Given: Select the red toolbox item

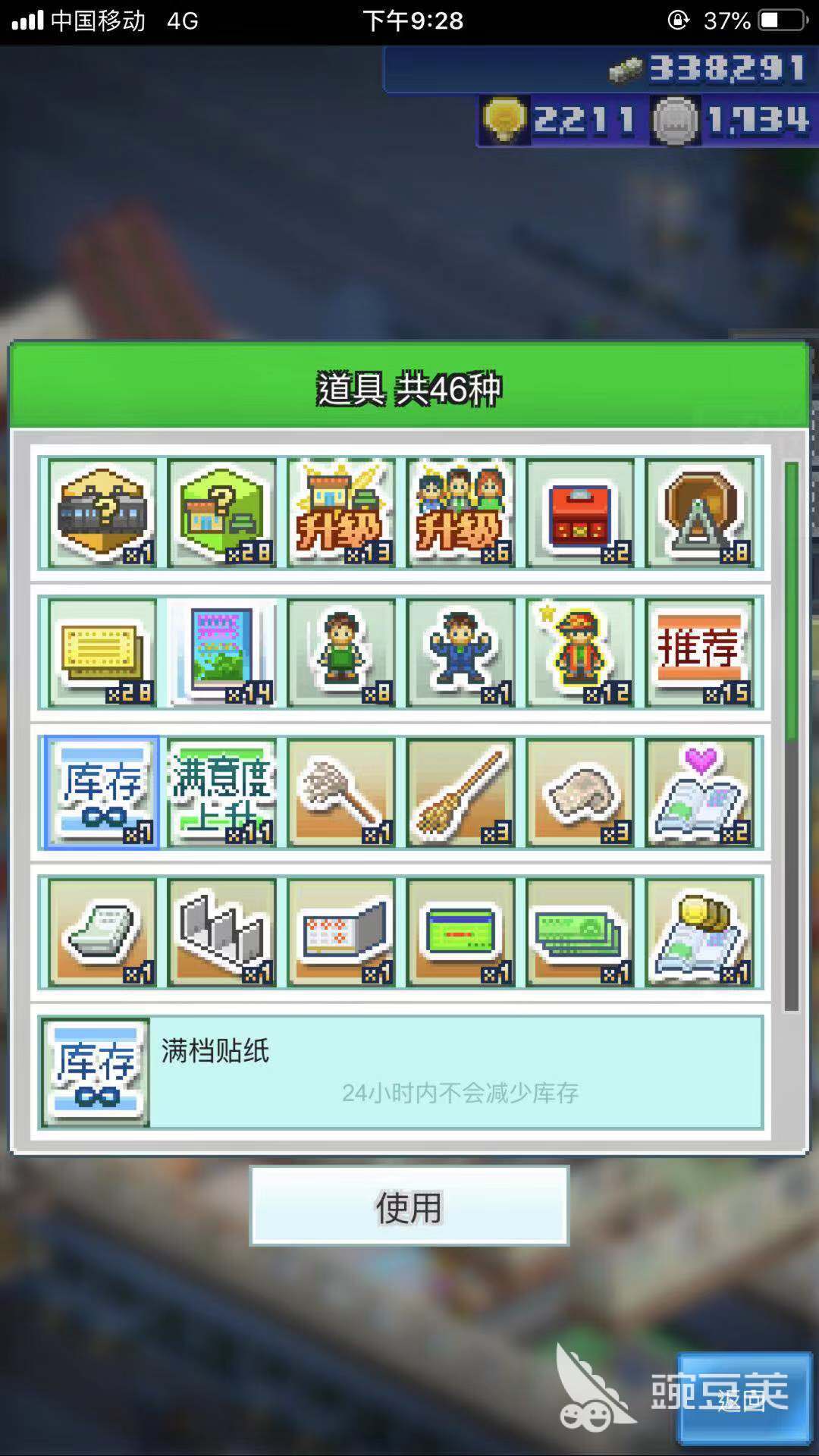Looking at the screenshot, I should pyautogui.click(x=580, y=513).
